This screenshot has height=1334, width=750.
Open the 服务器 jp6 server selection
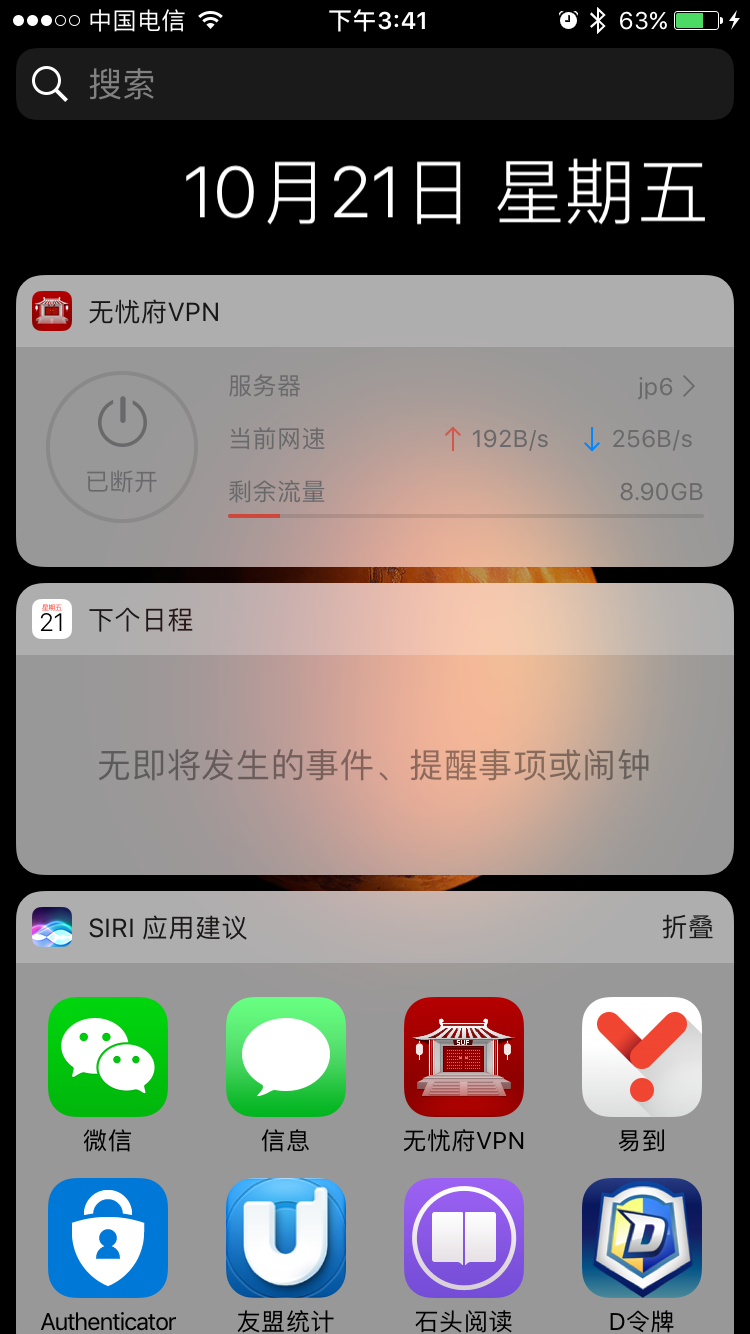(665, 387)
